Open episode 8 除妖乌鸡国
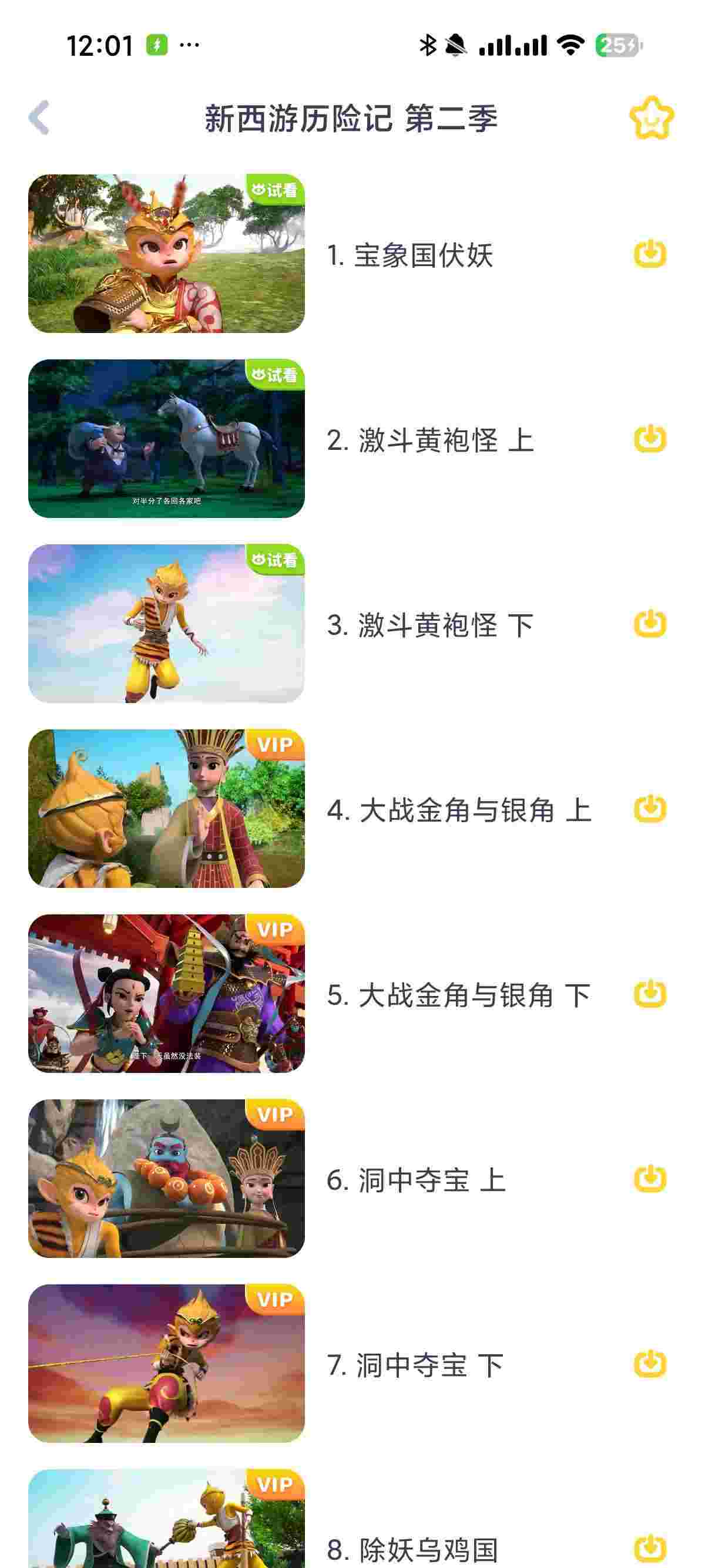The width and height of the screenshot is (705, 1568). tap(166, 1522)
